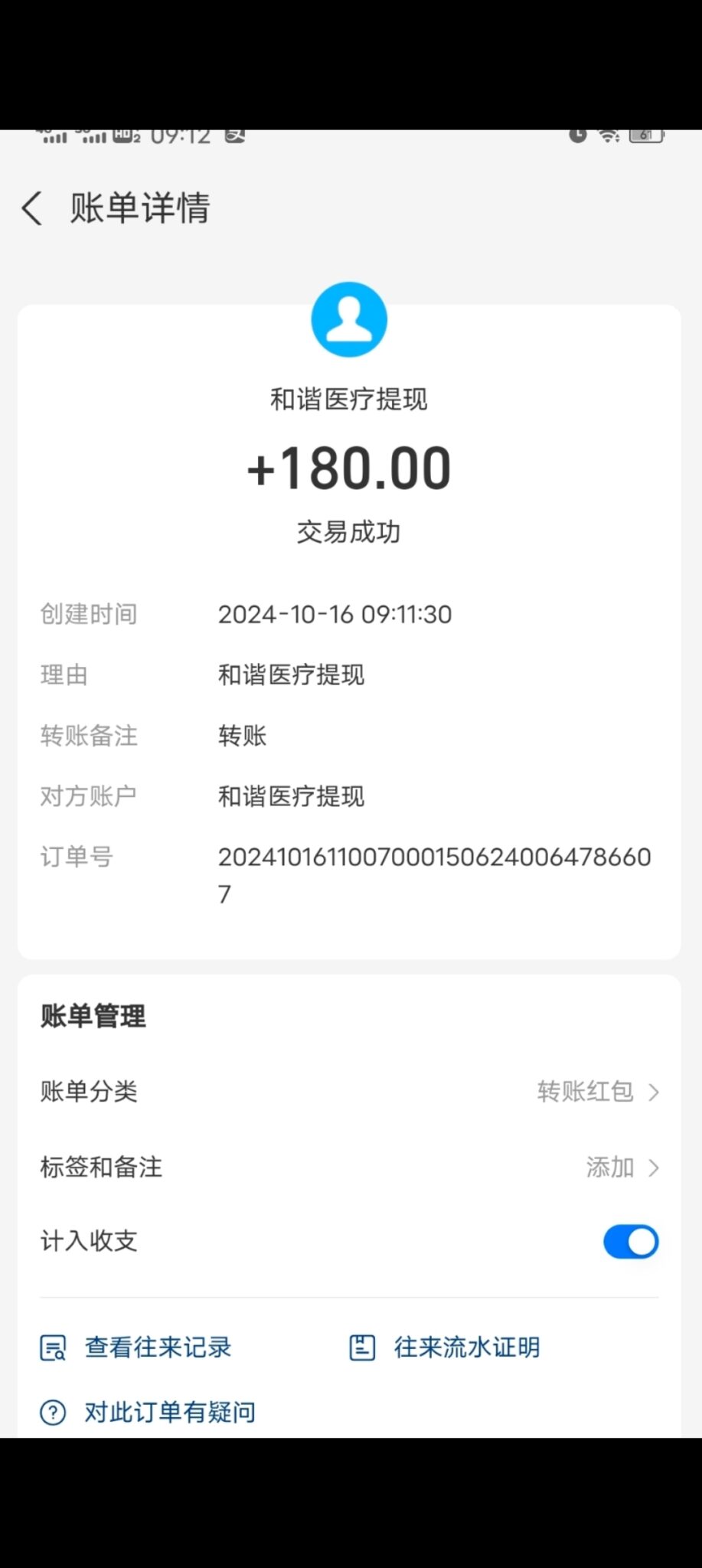Click the 对此订单有疑问 link
Screen dimensions: 702x1568
click(168, 1411)
